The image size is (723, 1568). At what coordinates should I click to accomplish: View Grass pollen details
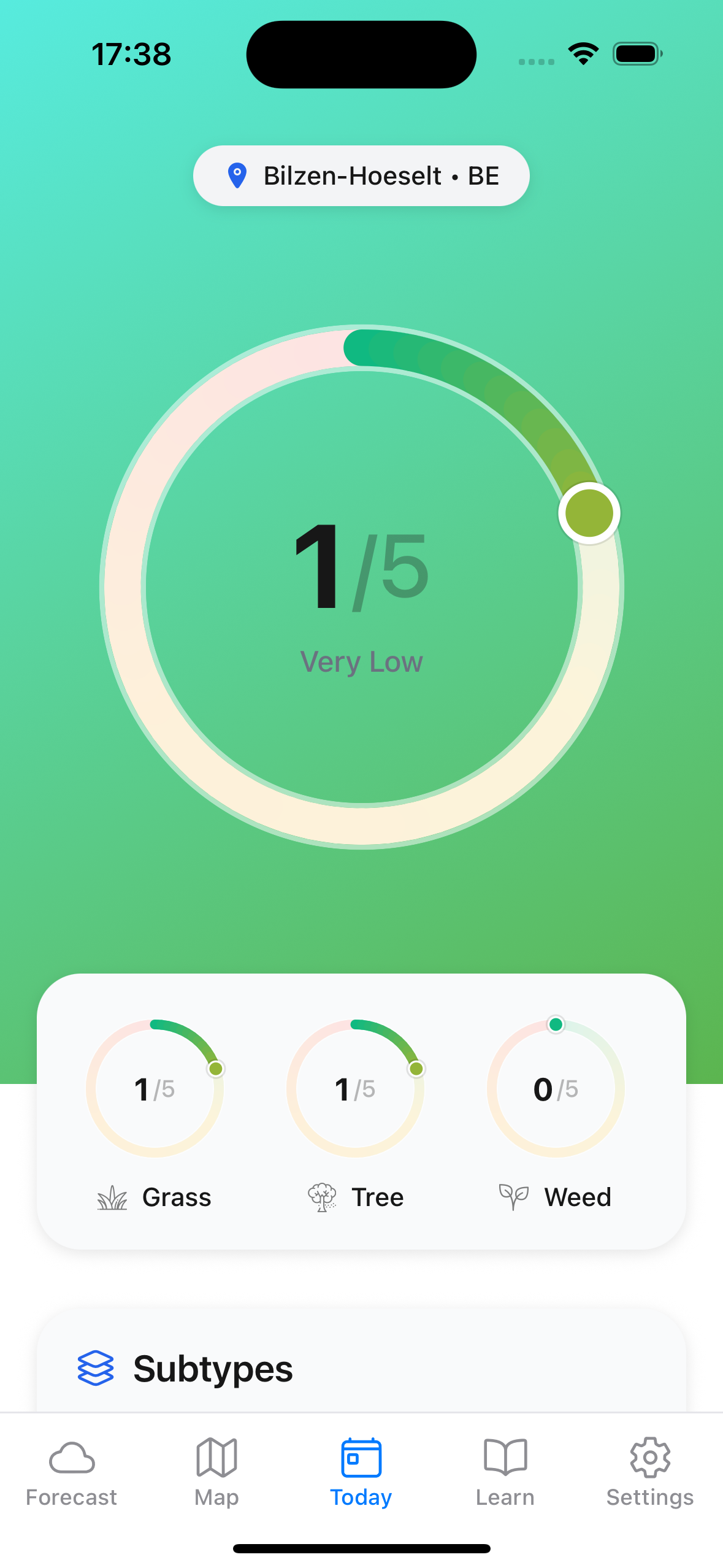point(155,1110)
